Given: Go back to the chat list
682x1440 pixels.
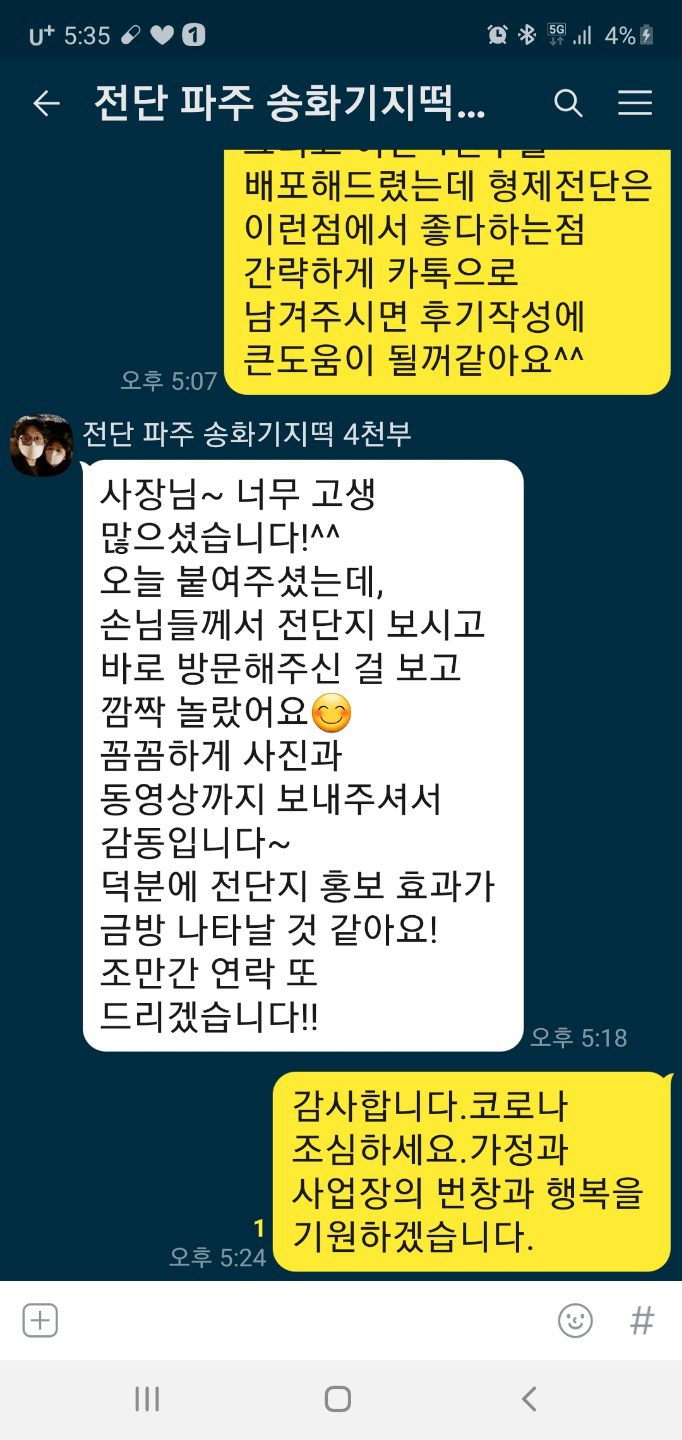Looking at the screenshot, I should point(46,104).
